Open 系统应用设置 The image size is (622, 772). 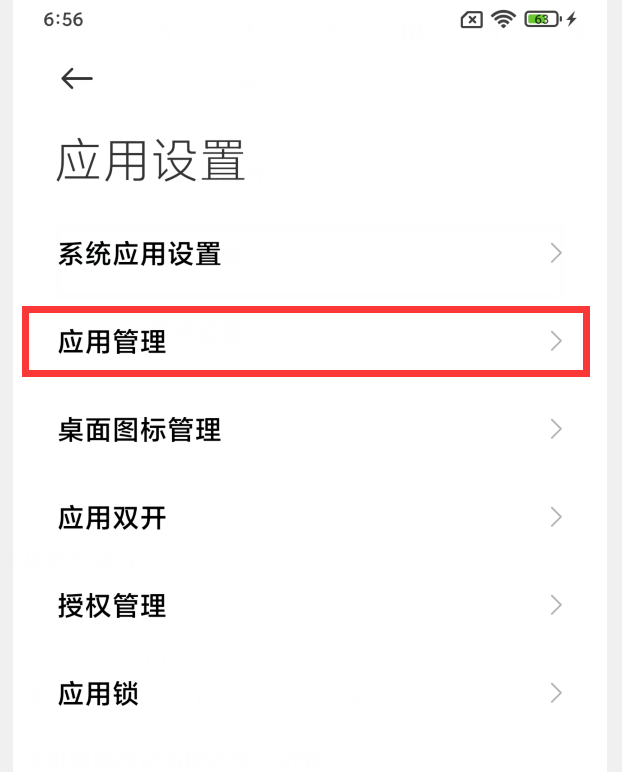tap(140, 254)
